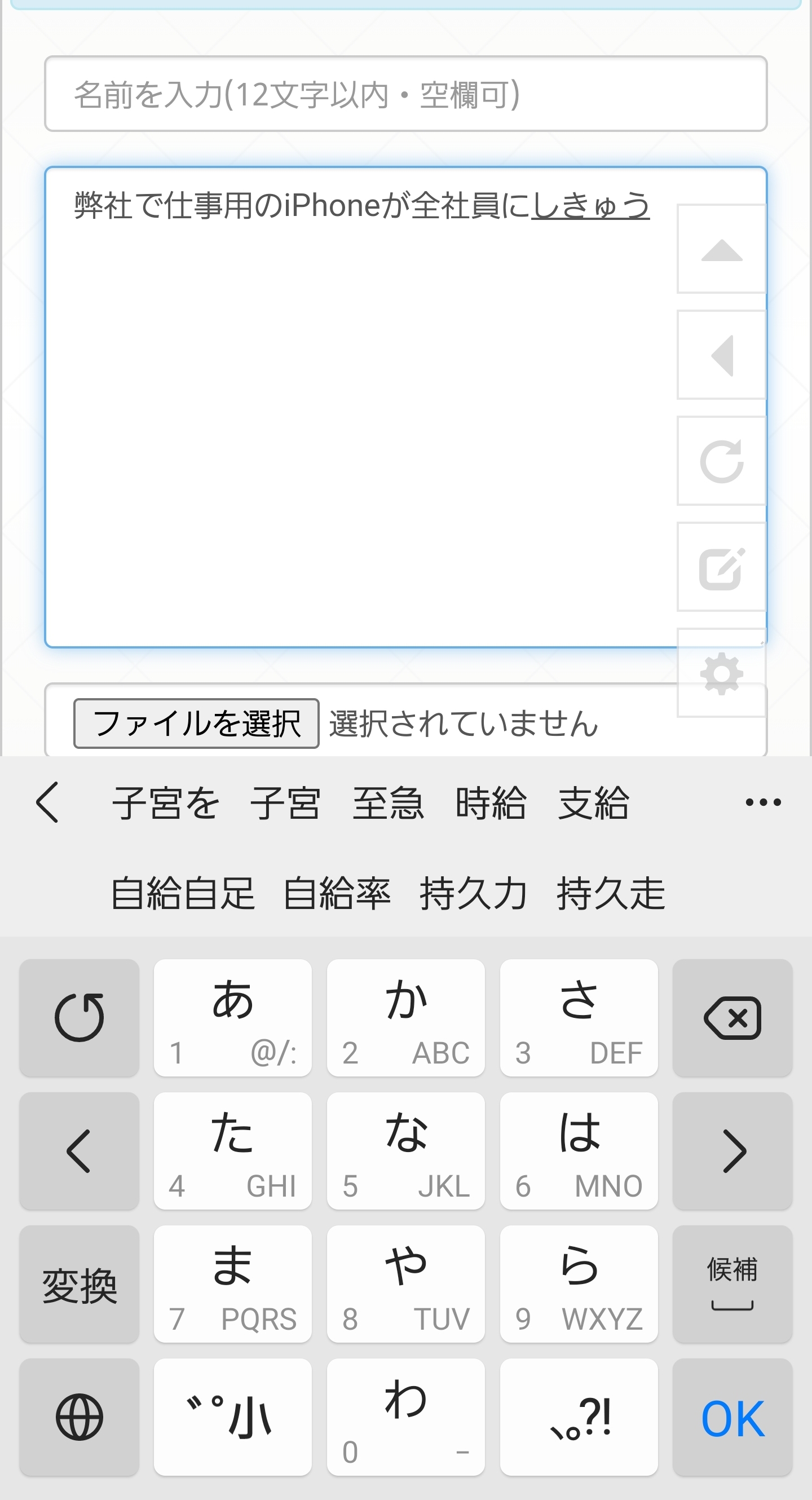Screen dimensions: 812x1500
Task: Open the settings gear
Action: [721, 674]
